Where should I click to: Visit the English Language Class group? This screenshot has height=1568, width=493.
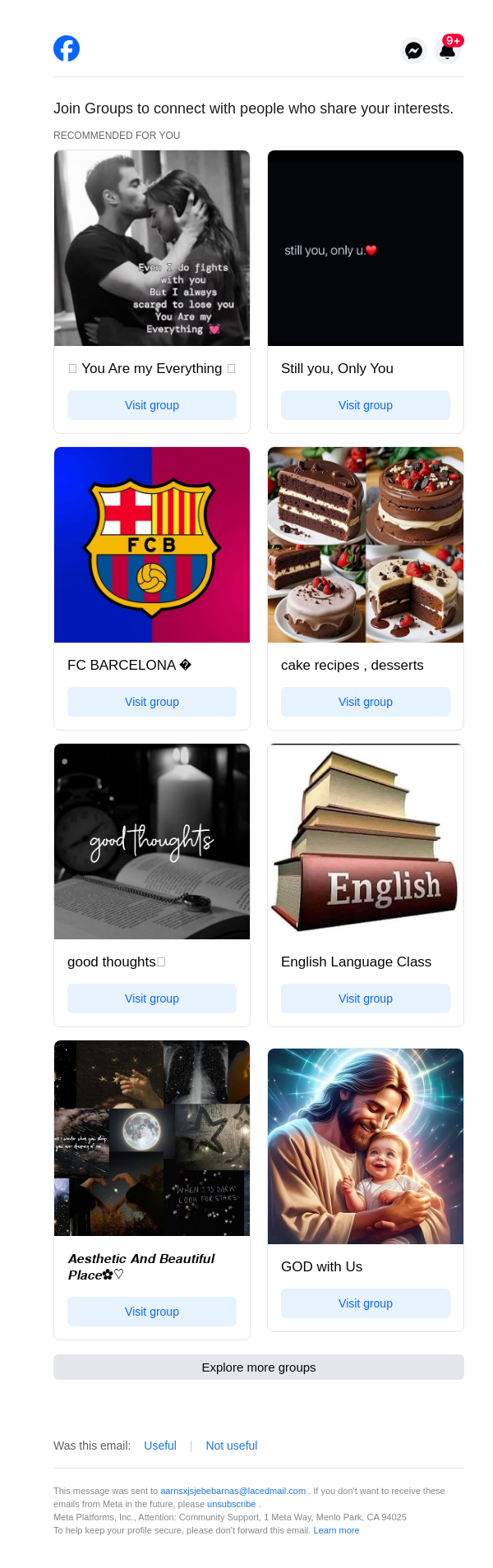(366, 998)
